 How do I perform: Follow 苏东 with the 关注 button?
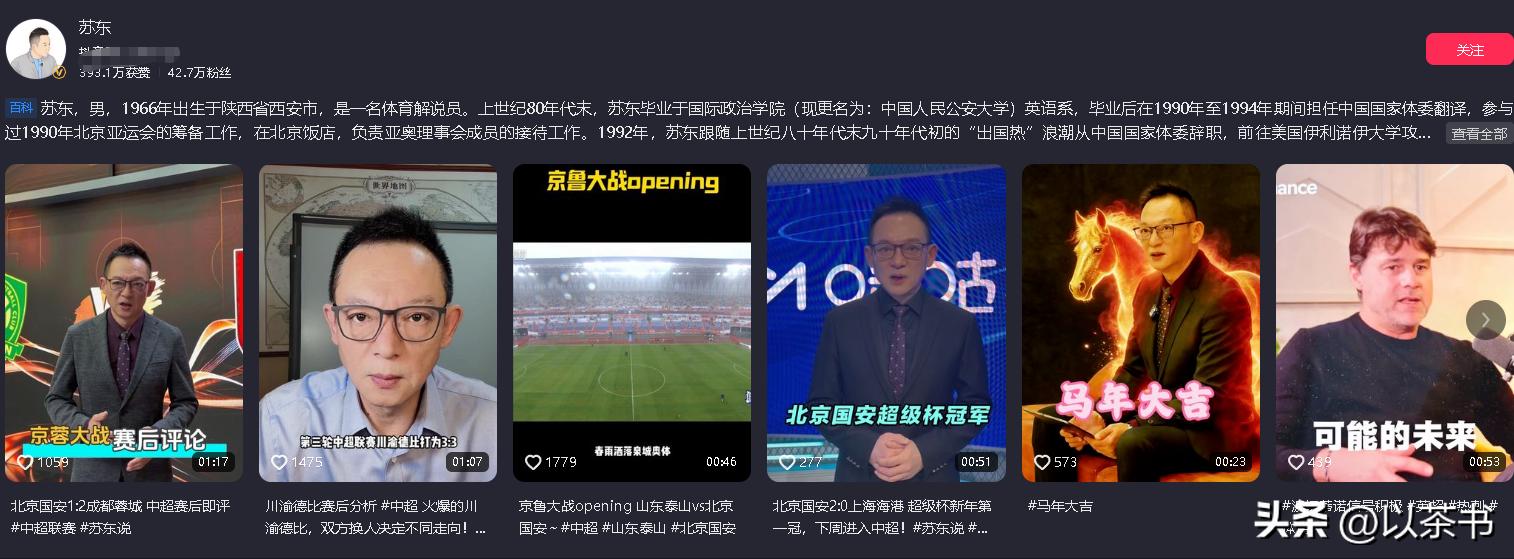pyautogui.click(x=1468, y=49)
